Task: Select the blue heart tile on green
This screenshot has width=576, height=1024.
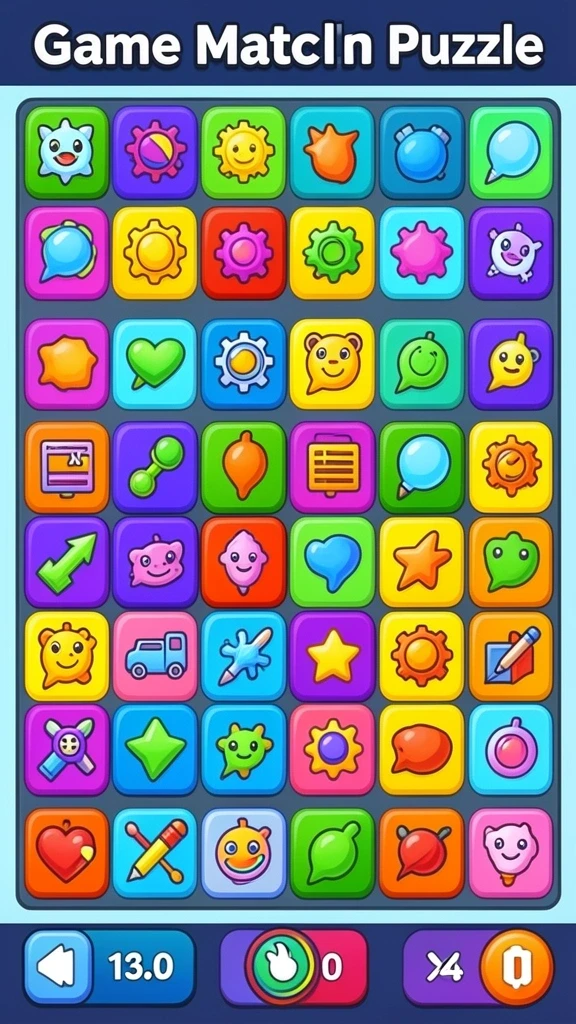Action: pyautogui.click(x=332, y=562)
